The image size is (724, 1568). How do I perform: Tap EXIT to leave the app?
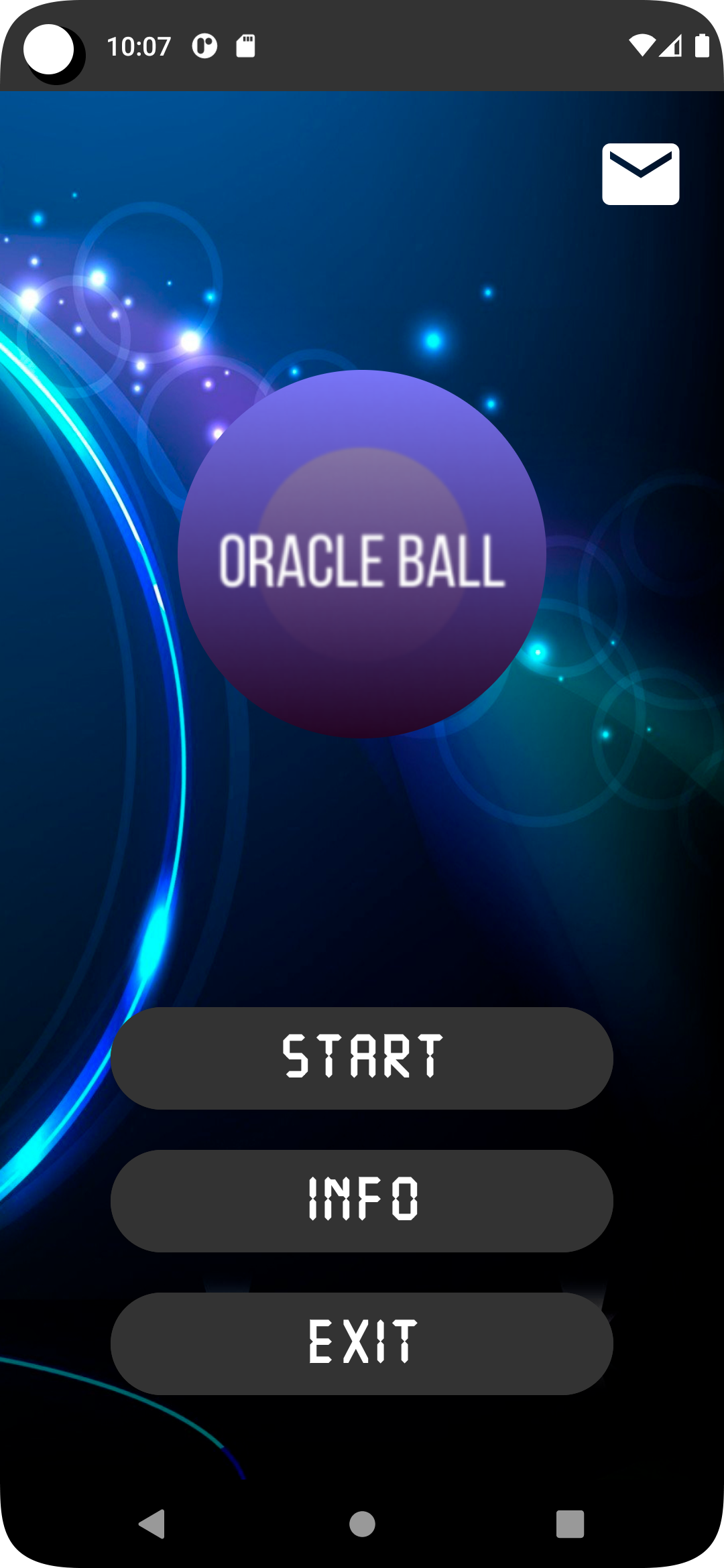(x=362, y=1344)
